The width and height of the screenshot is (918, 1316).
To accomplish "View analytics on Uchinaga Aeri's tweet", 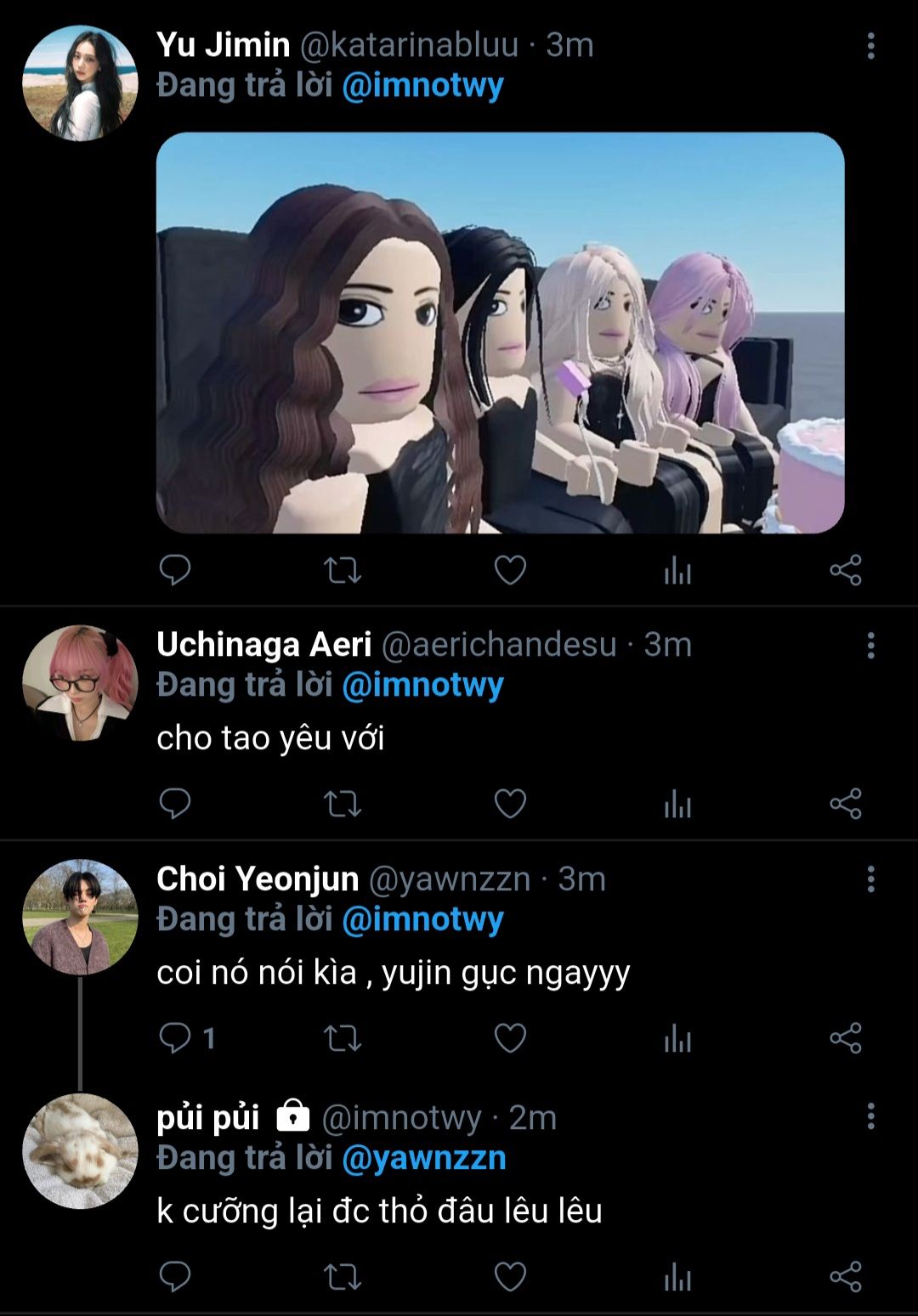I will pyautogui.click(x=677, y=804).
